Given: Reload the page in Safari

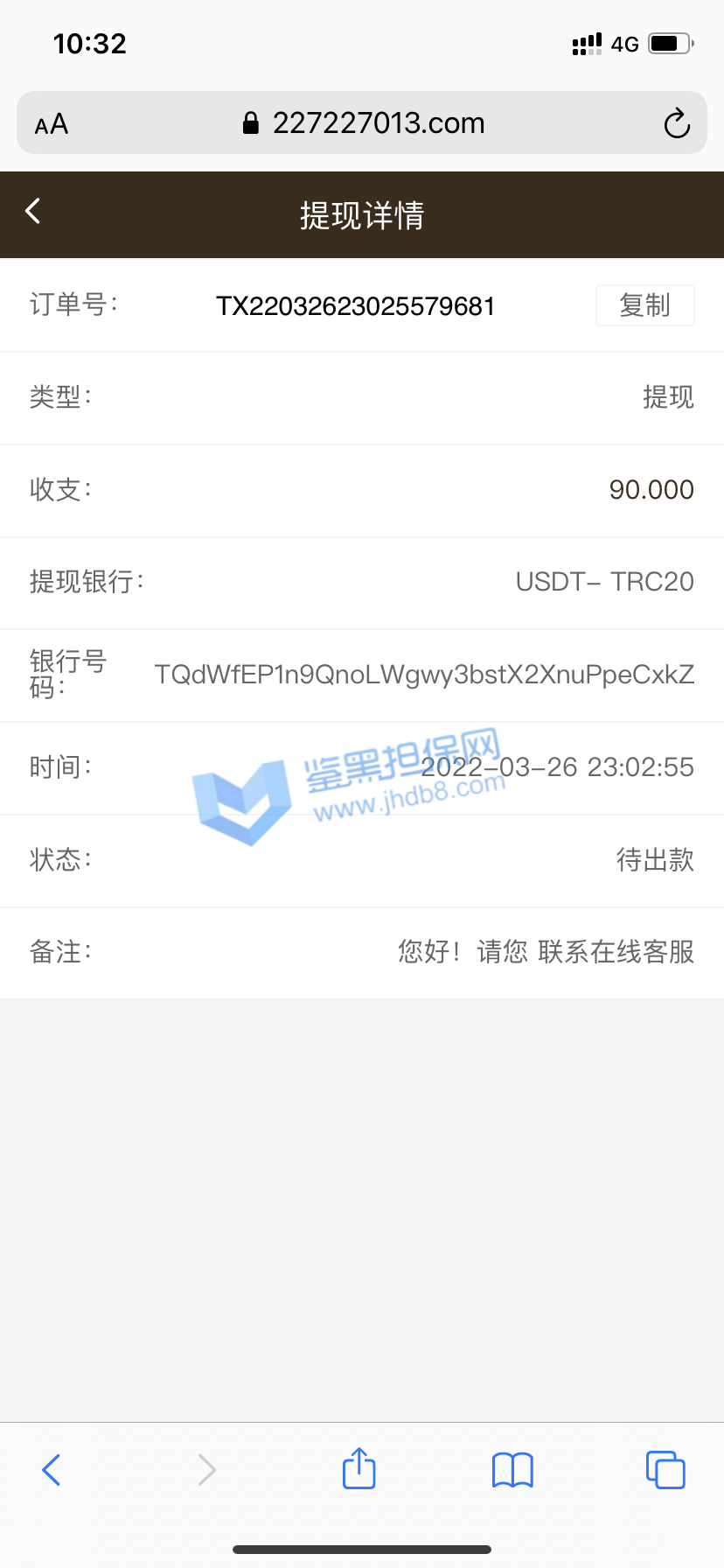Looking at the screenshot, I should click(x=676, y=123).
